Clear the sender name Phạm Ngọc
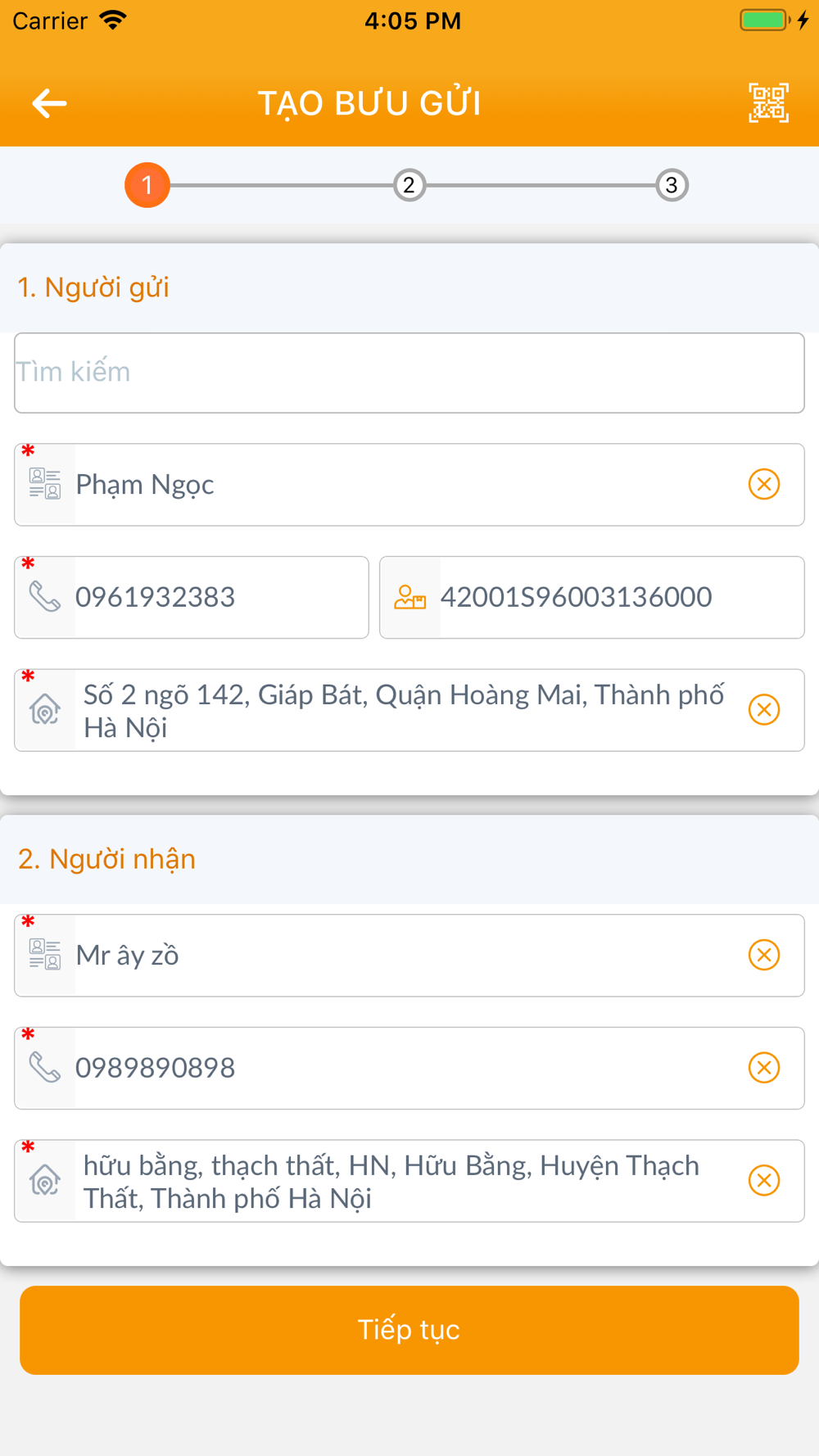The height and width of the screenshot is (1456, 819). [764, 484]
